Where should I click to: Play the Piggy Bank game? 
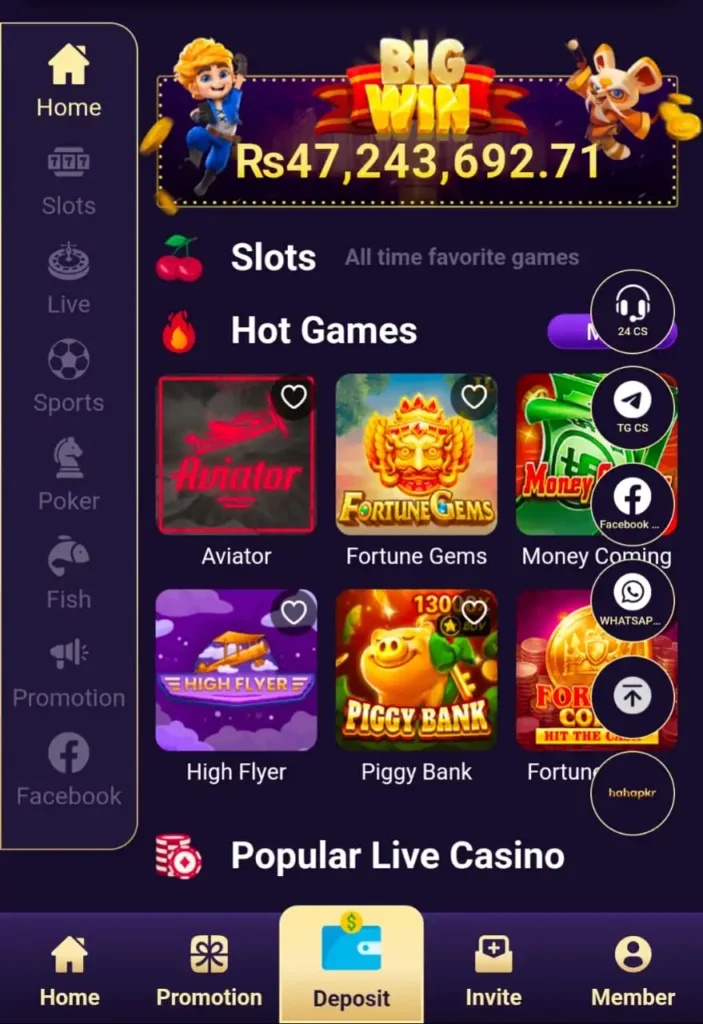pos(416,670)
